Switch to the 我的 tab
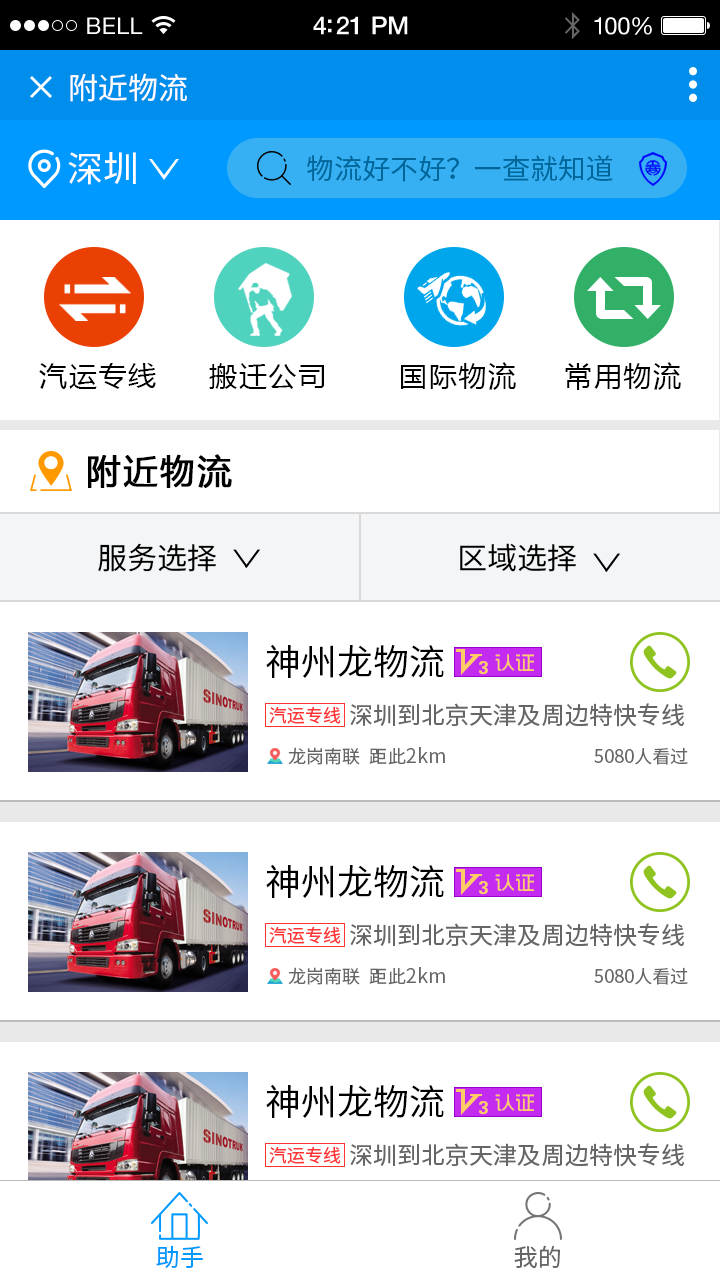 [538, 1230]
